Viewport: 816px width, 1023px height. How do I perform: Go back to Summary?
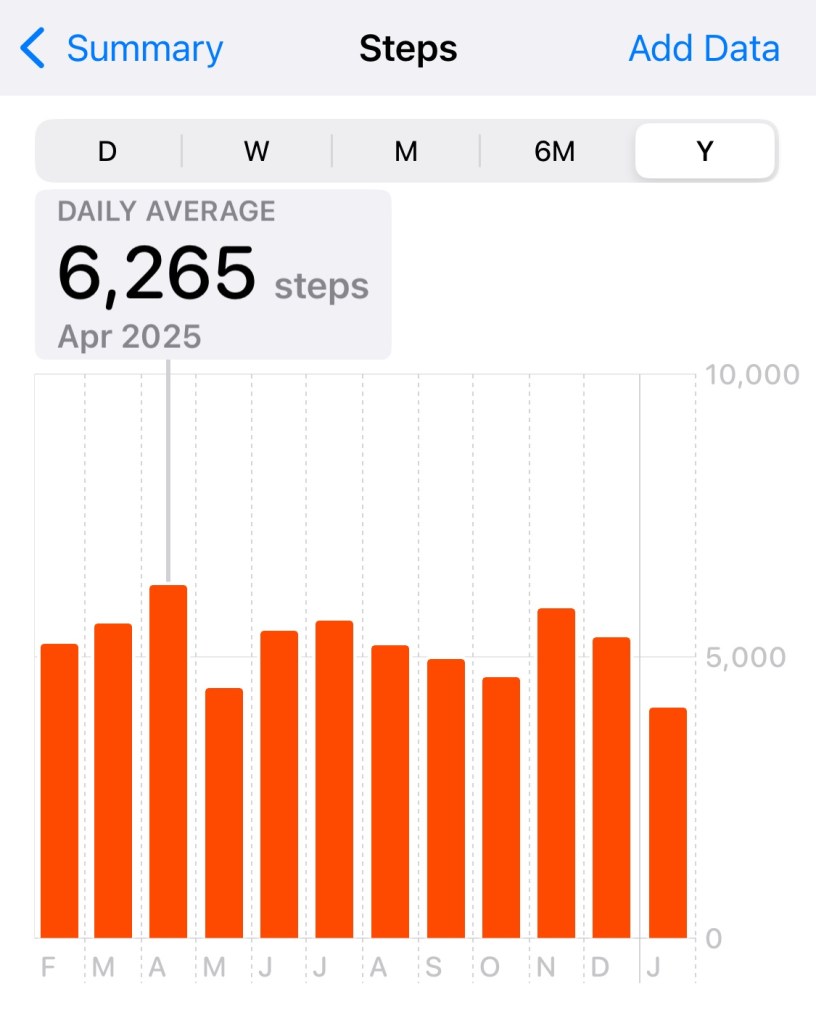tap(121, 48)
